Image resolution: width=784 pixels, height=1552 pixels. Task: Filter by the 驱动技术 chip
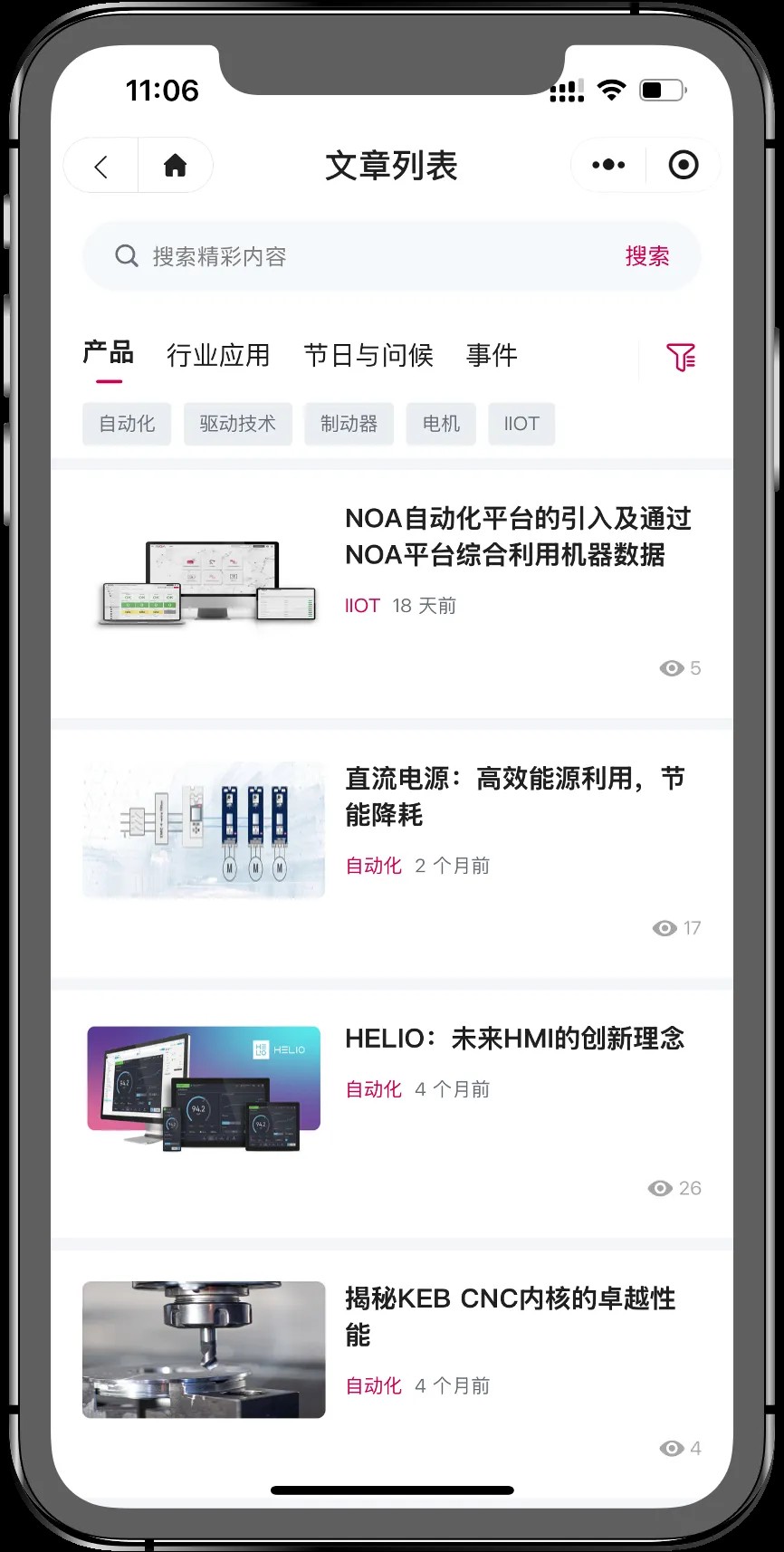237,424
